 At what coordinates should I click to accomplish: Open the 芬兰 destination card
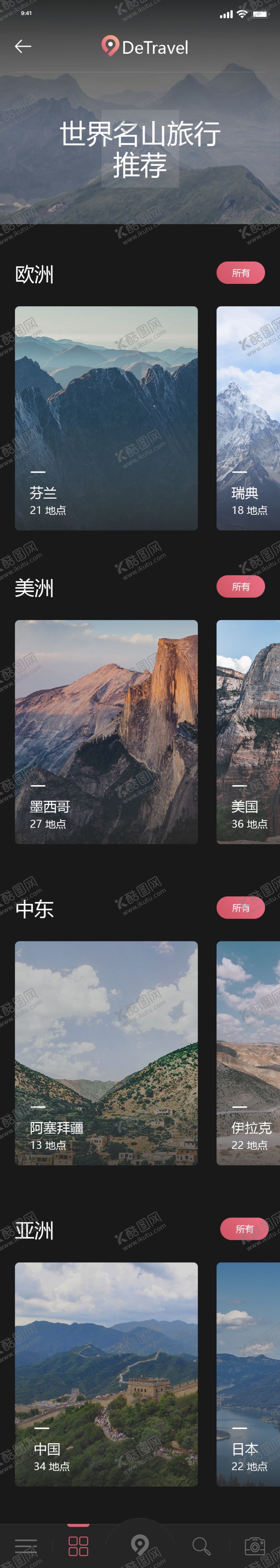point(107,418)
